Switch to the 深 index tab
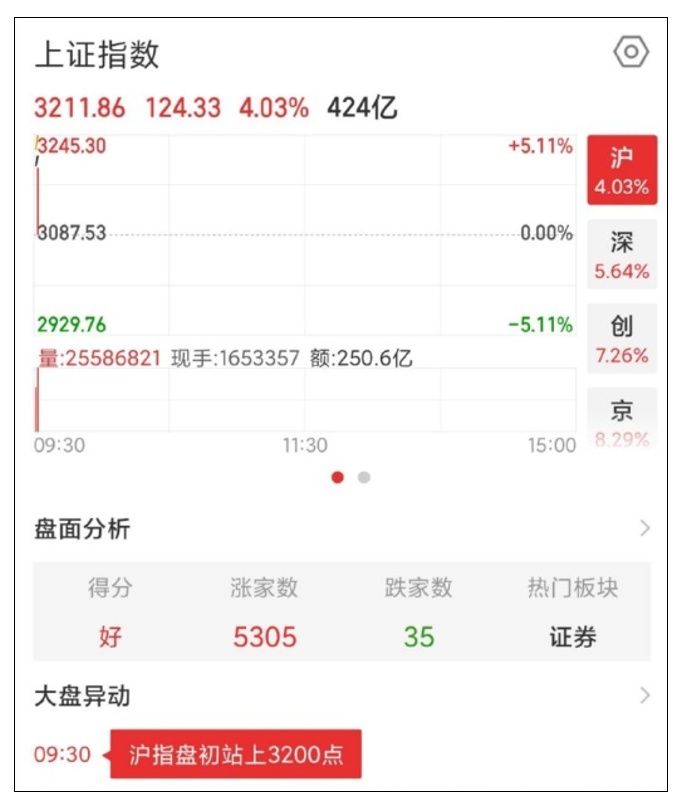674x800 pixels. pos(621,255)
